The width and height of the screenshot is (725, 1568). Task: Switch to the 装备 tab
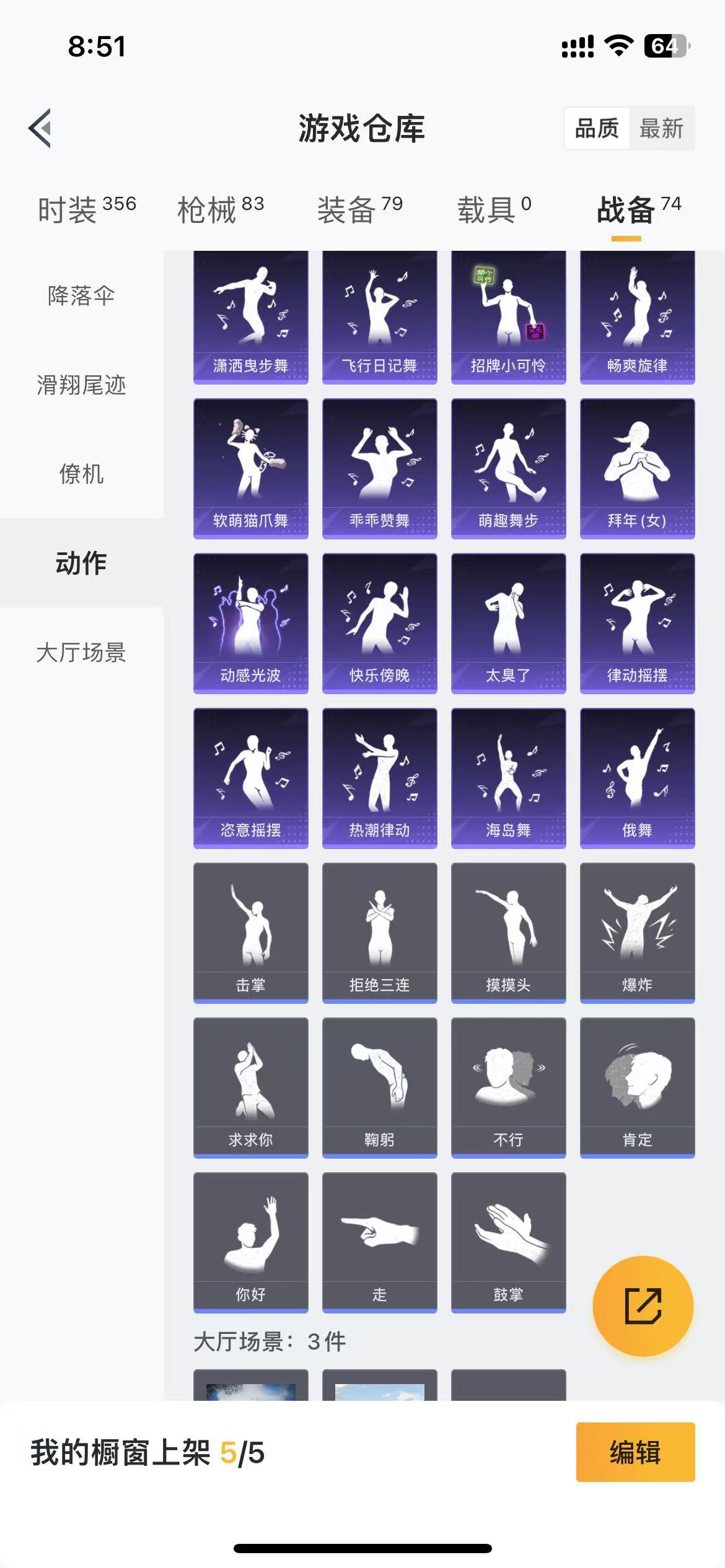360,209
